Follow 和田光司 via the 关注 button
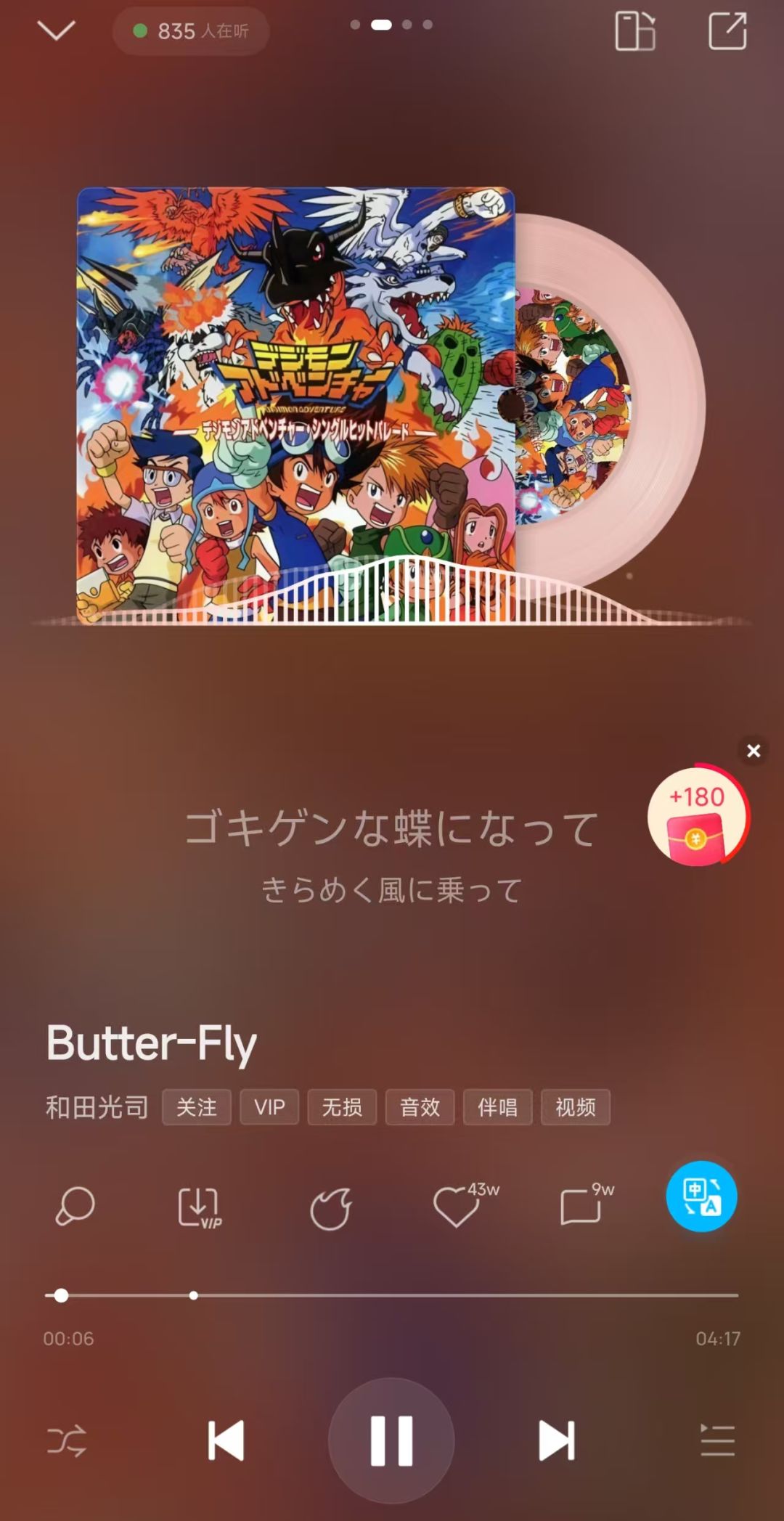The width and height of the screenshot is (784, 1521). pos(197,1107)
